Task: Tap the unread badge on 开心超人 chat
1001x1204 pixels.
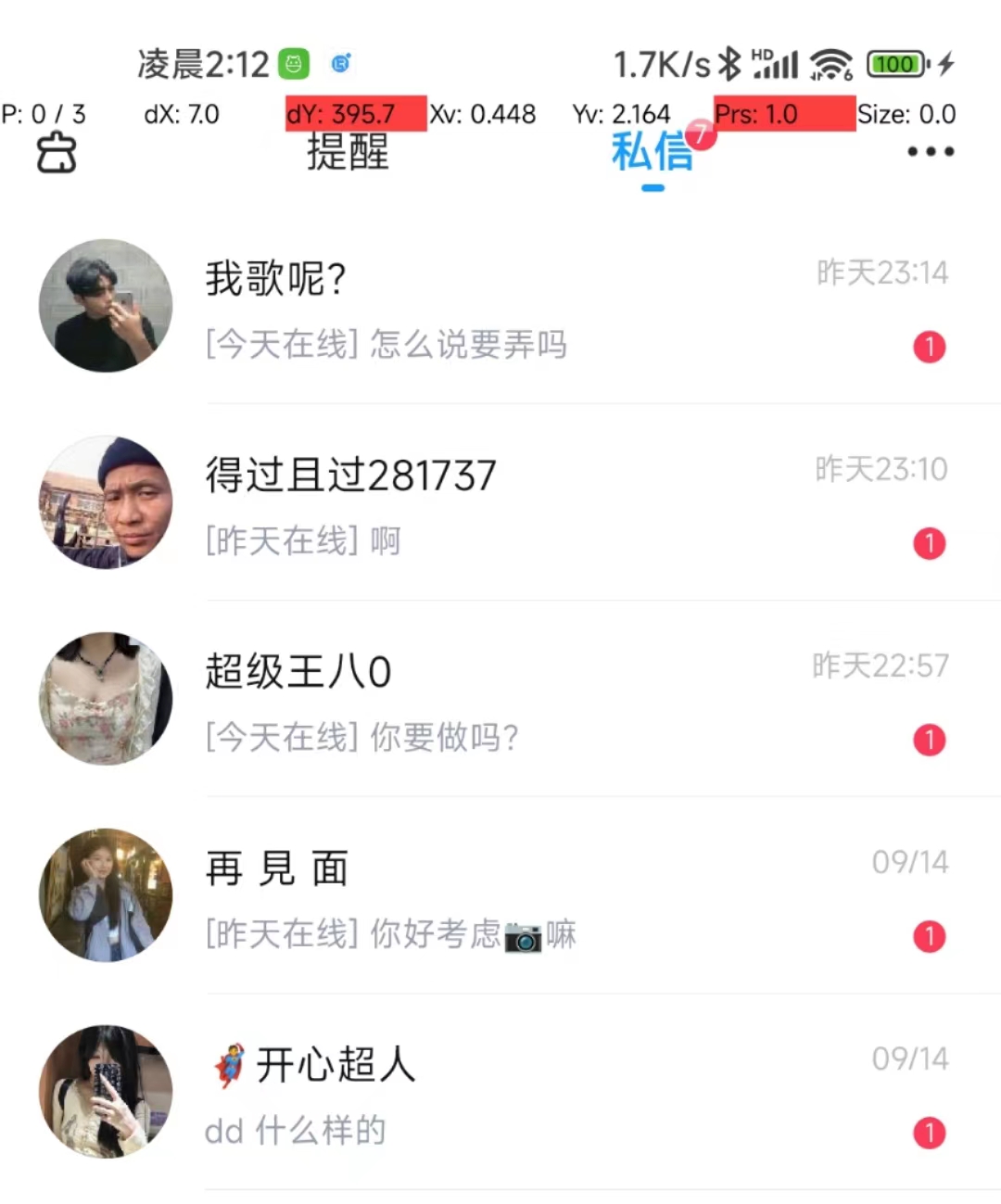Action: tap(929, 1133)
